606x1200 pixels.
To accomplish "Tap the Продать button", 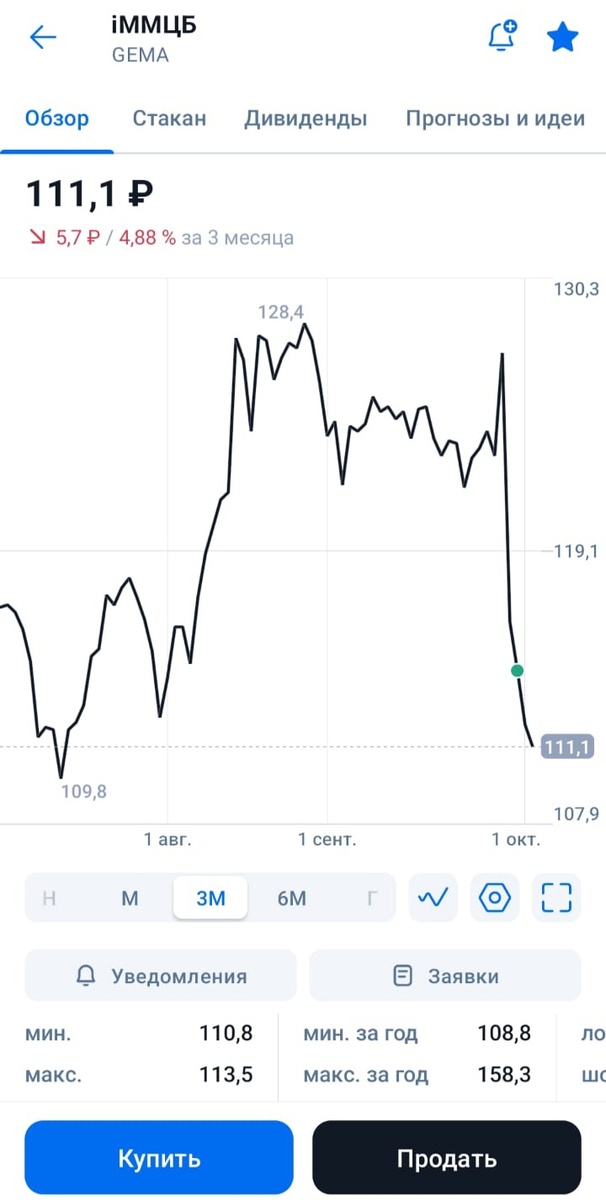I will tap(446, 1159).
